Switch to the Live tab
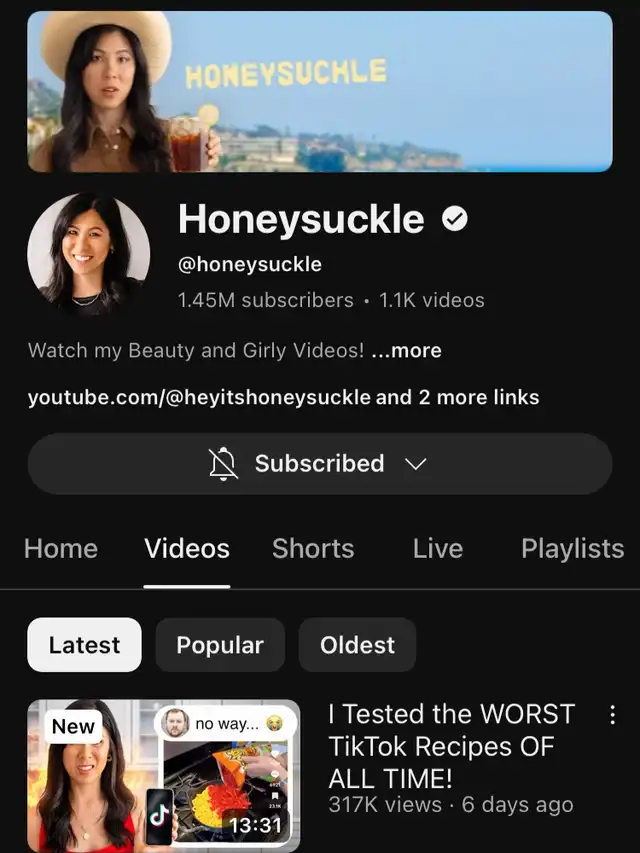The image size is (640, 853). coord(437,549)
